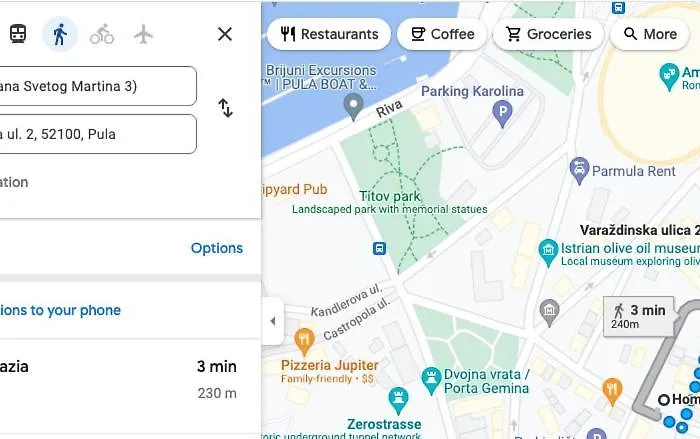
Task: Close the directions panel
Action: coord(225,34)
